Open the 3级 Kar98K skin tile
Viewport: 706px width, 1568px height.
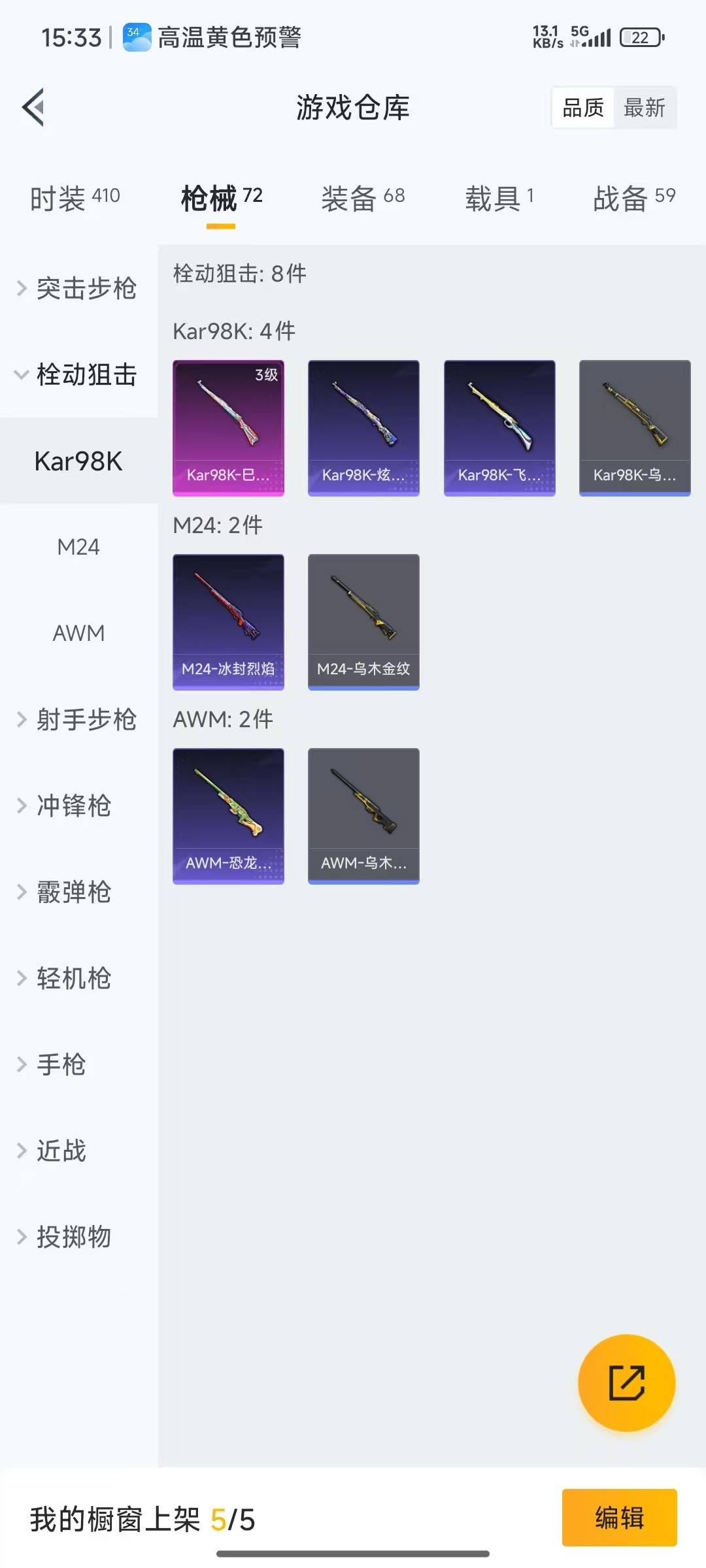[x=228, y=428]
